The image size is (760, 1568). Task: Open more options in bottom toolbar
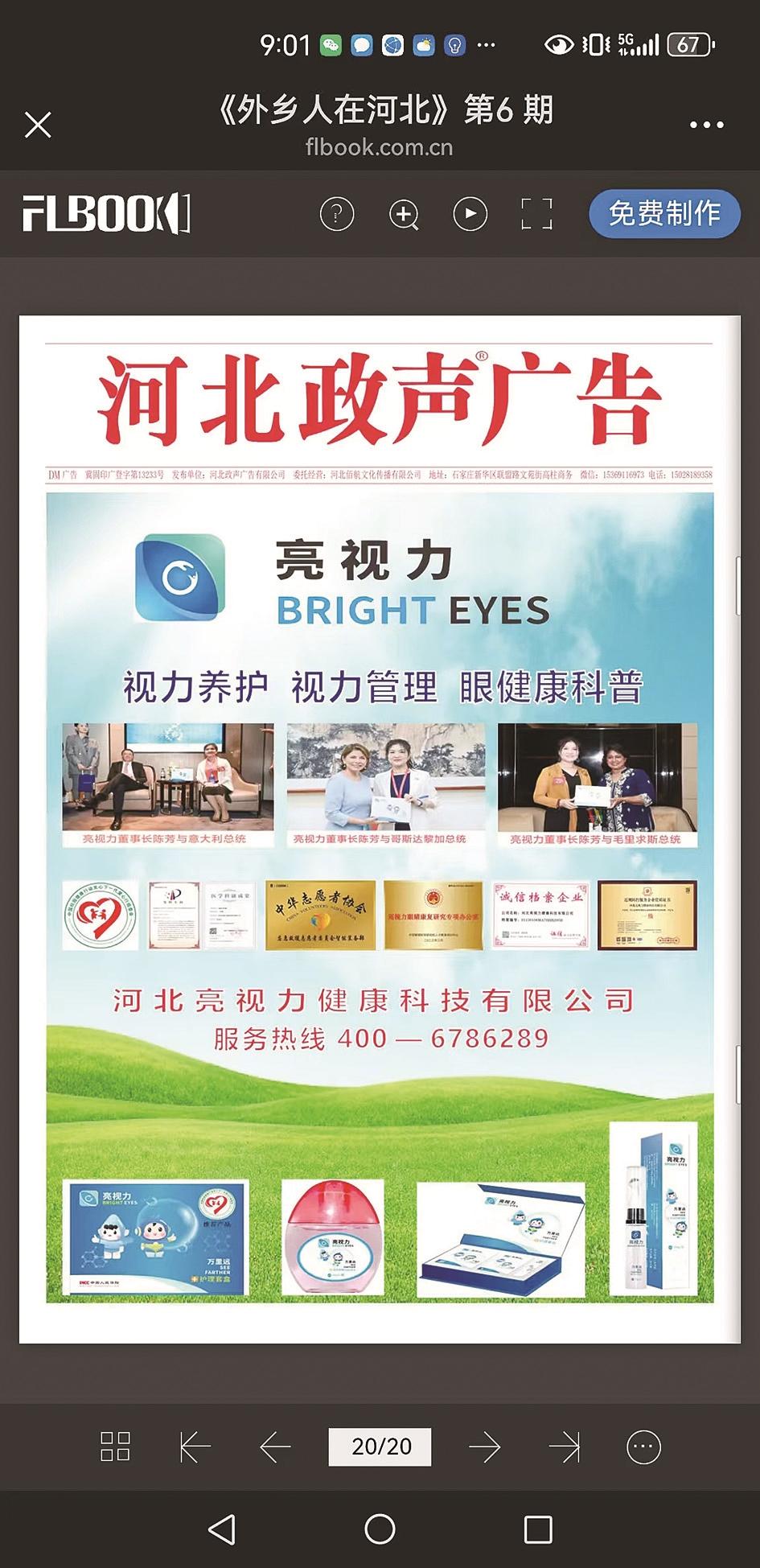(643, 1447)
